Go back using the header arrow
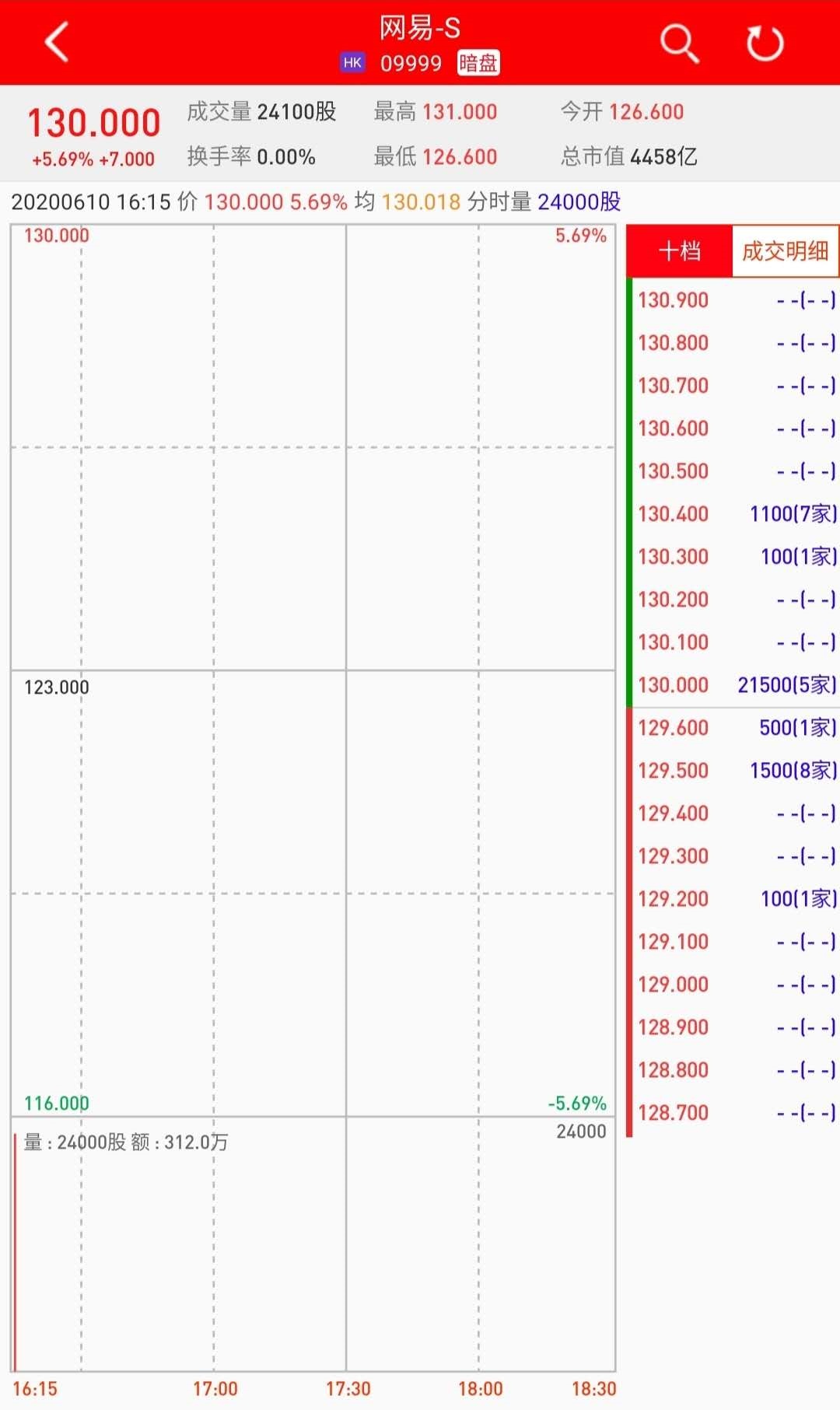 57,42
